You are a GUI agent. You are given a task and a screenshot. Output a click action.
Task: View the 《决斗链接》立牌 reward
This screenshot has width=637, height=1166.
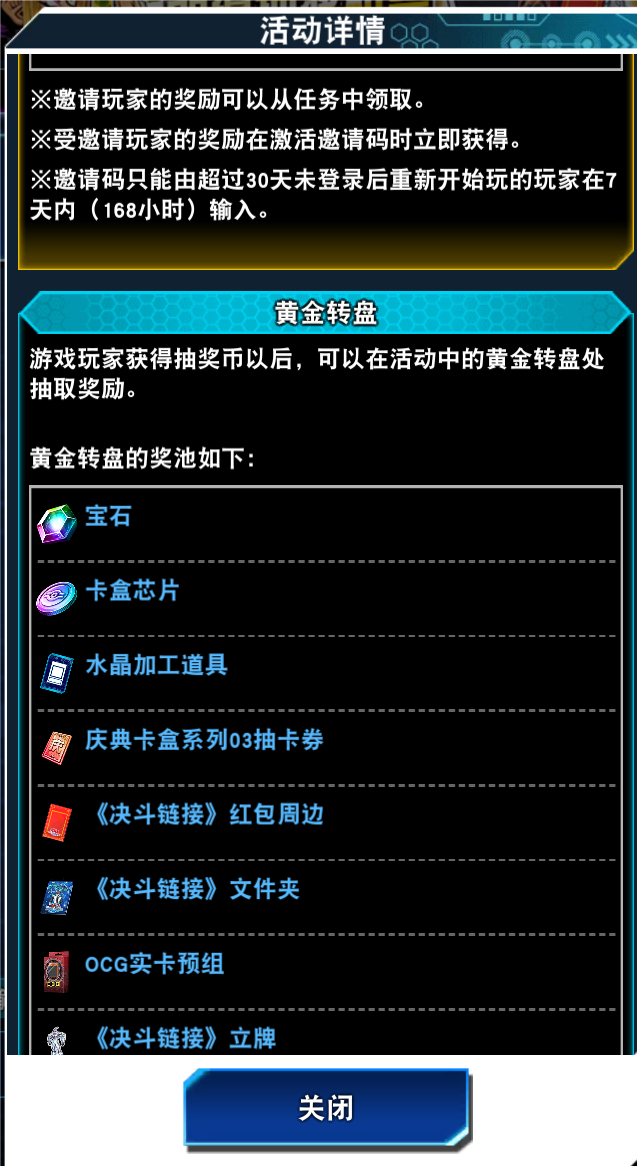180,1038
